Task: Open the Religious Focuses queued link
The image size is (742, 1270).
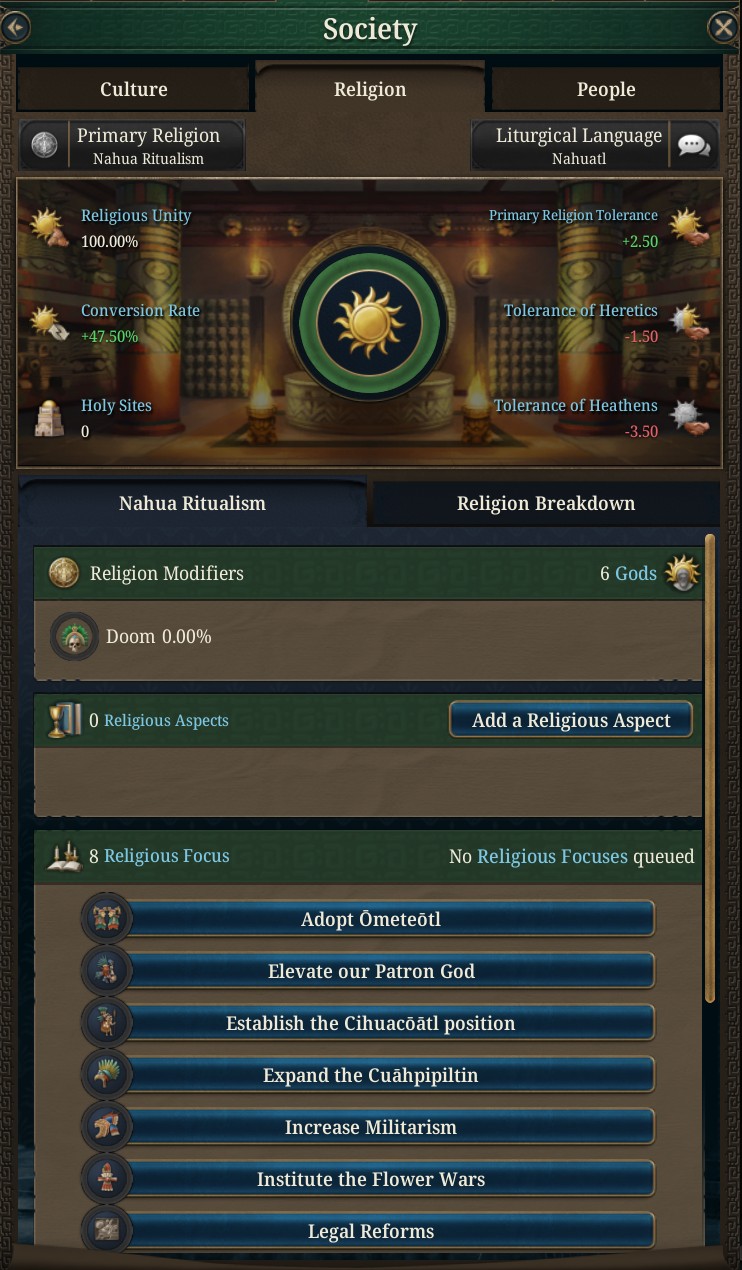Action: click(552, 856)
